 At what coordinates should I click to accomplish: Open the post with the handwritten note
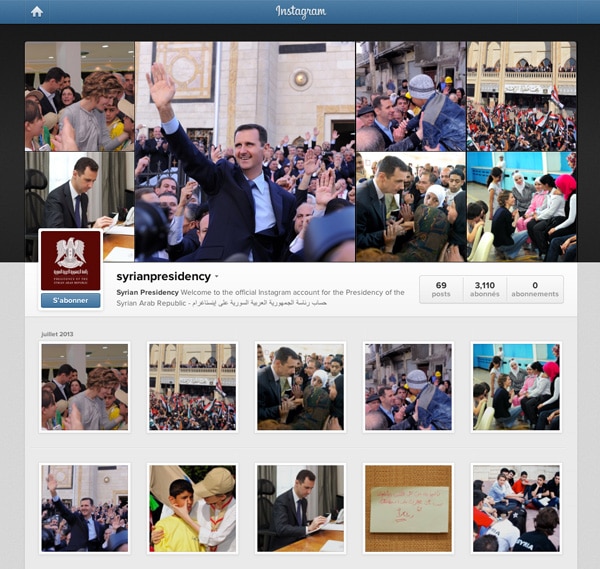[x=408, y=508]
